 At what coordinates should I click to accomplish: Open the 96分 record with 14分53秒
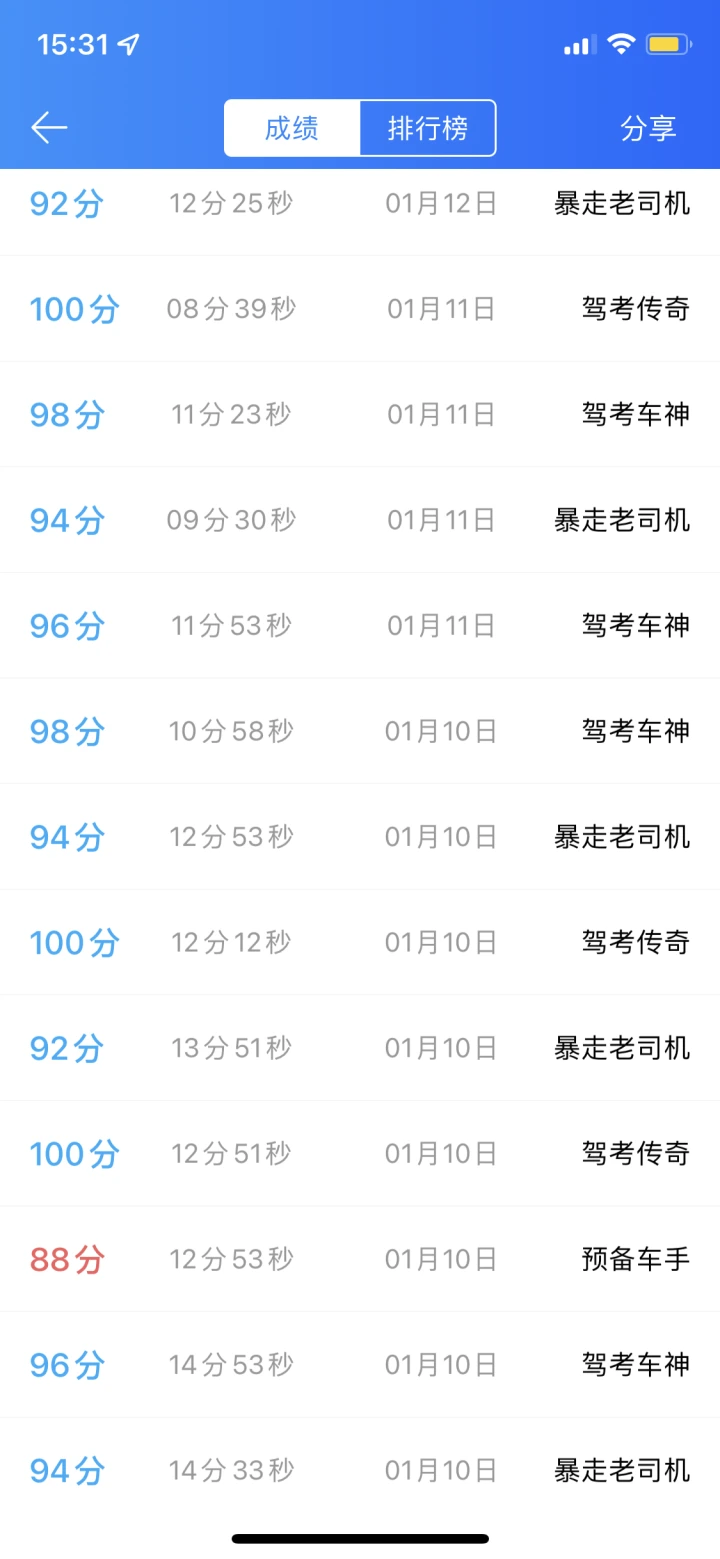(360, 1364)
